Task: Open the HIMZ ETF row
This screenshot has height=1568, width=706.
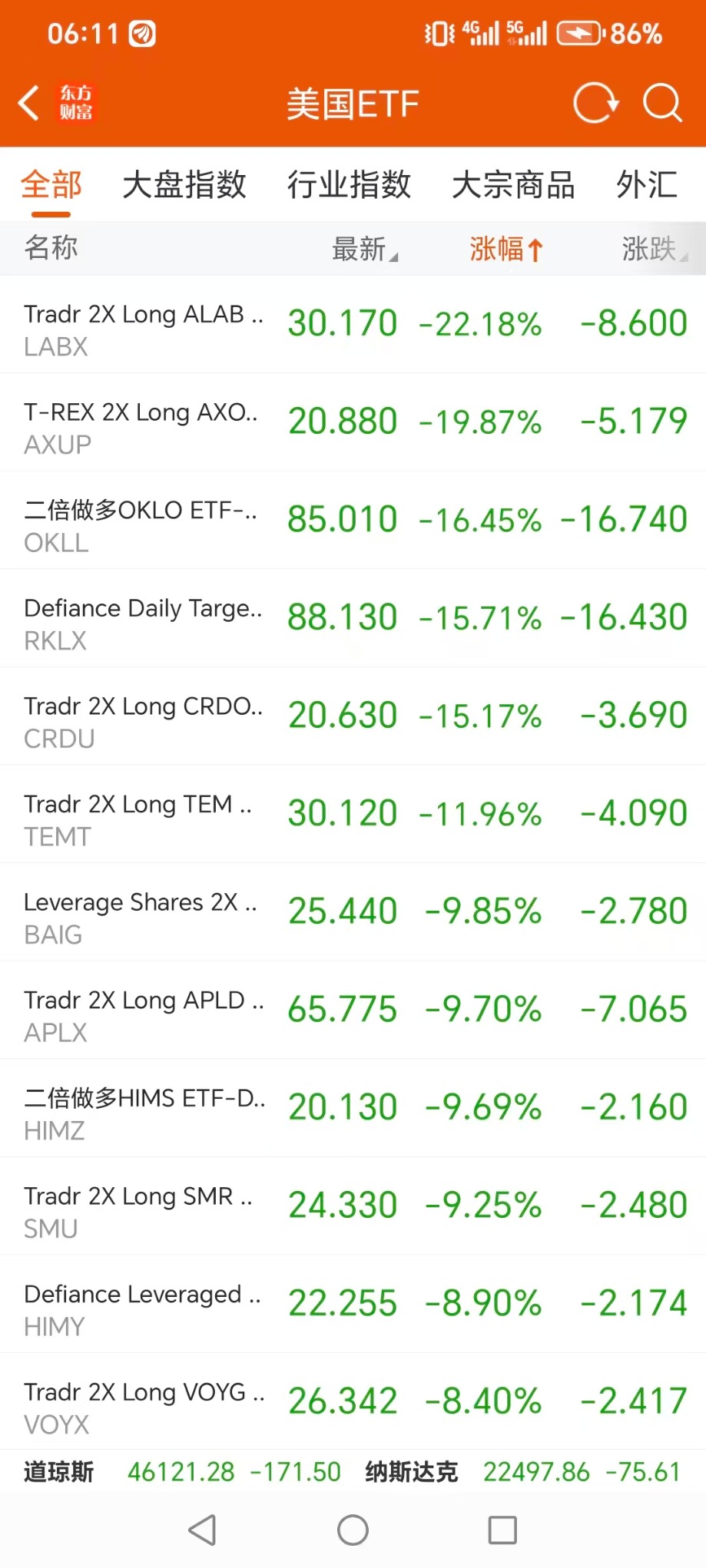Action: 353,1108
